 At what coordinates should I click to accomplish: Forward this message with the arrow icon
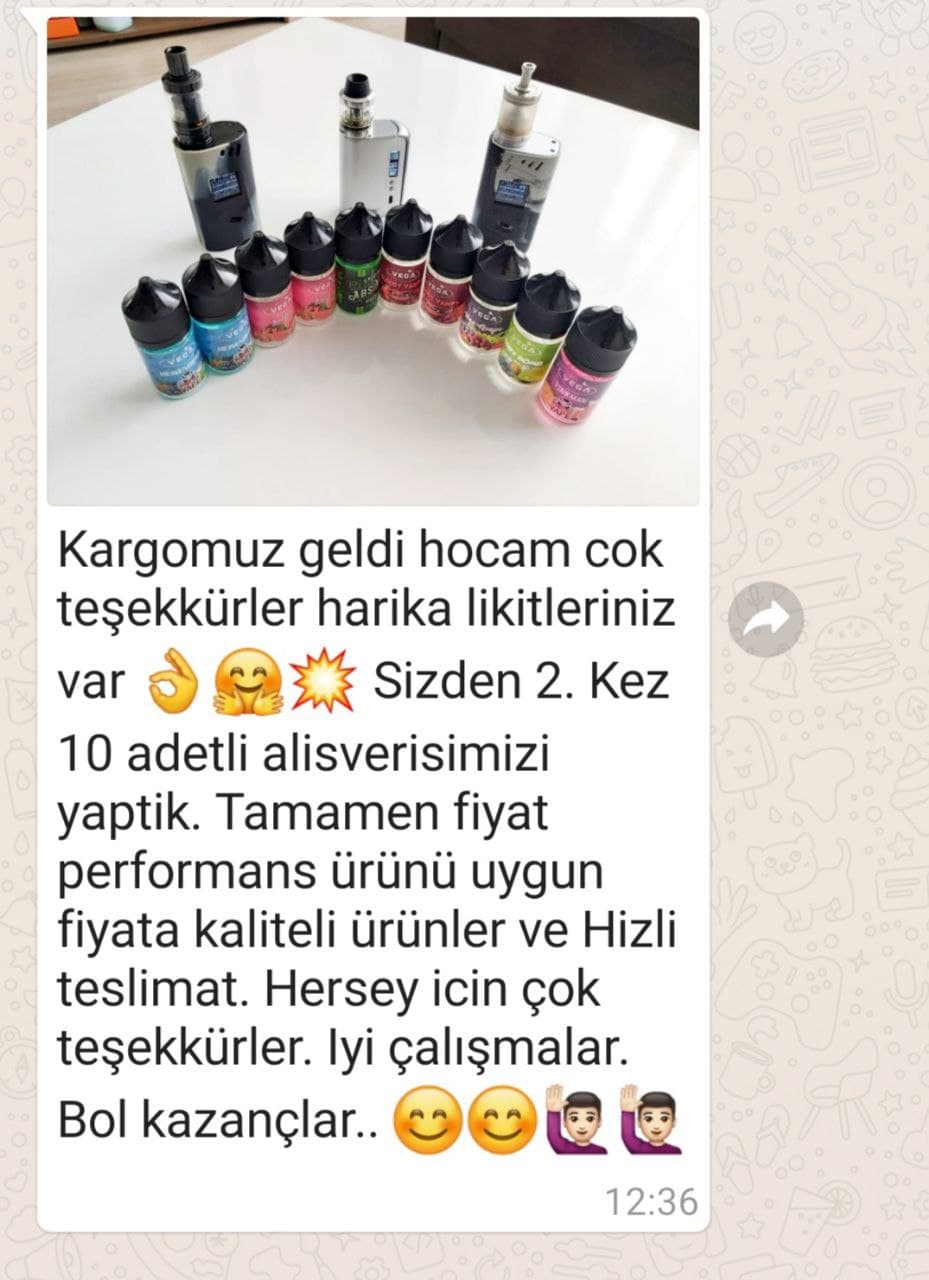pos(765,619)
